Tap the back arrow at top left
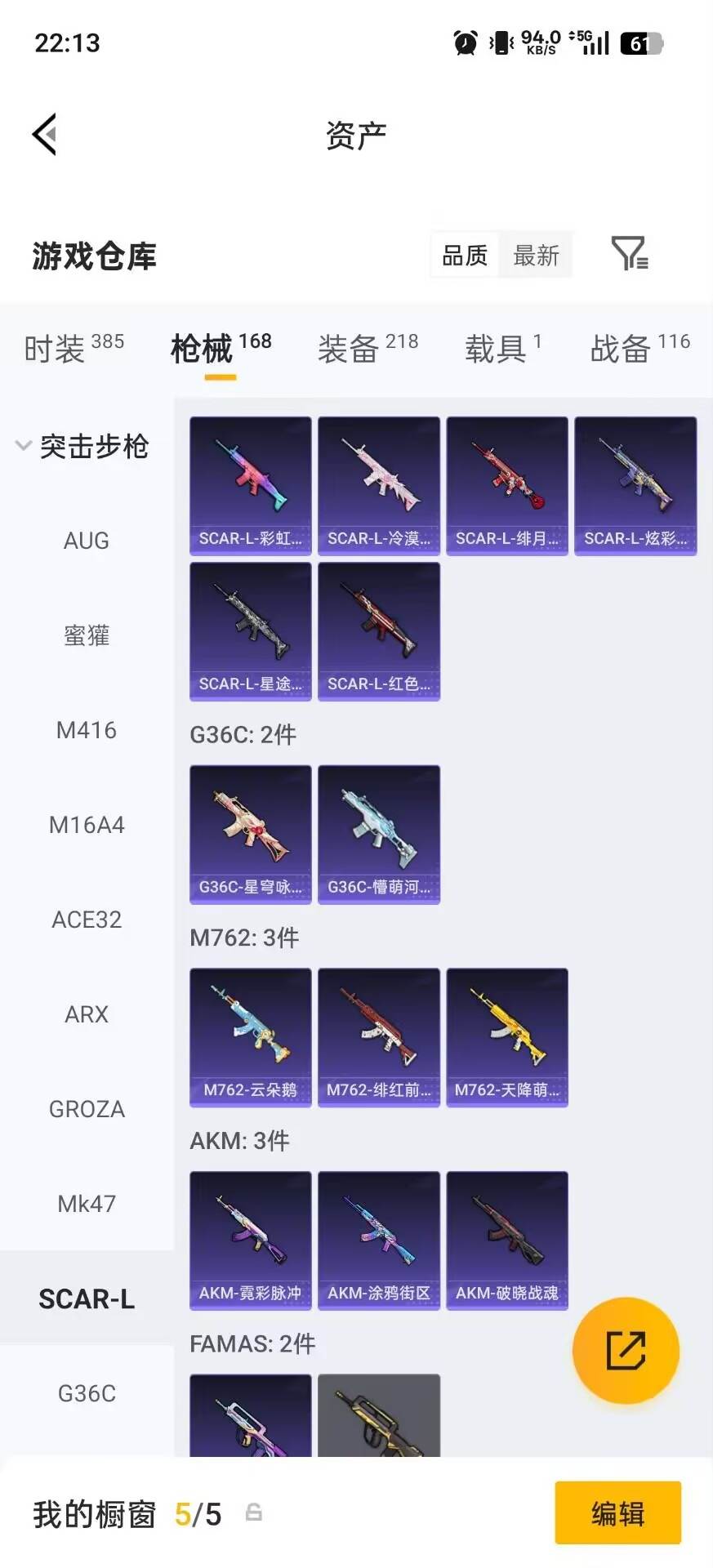Image resolution: width=713 pixels, height=1568 pixels. tap(46, 133)
